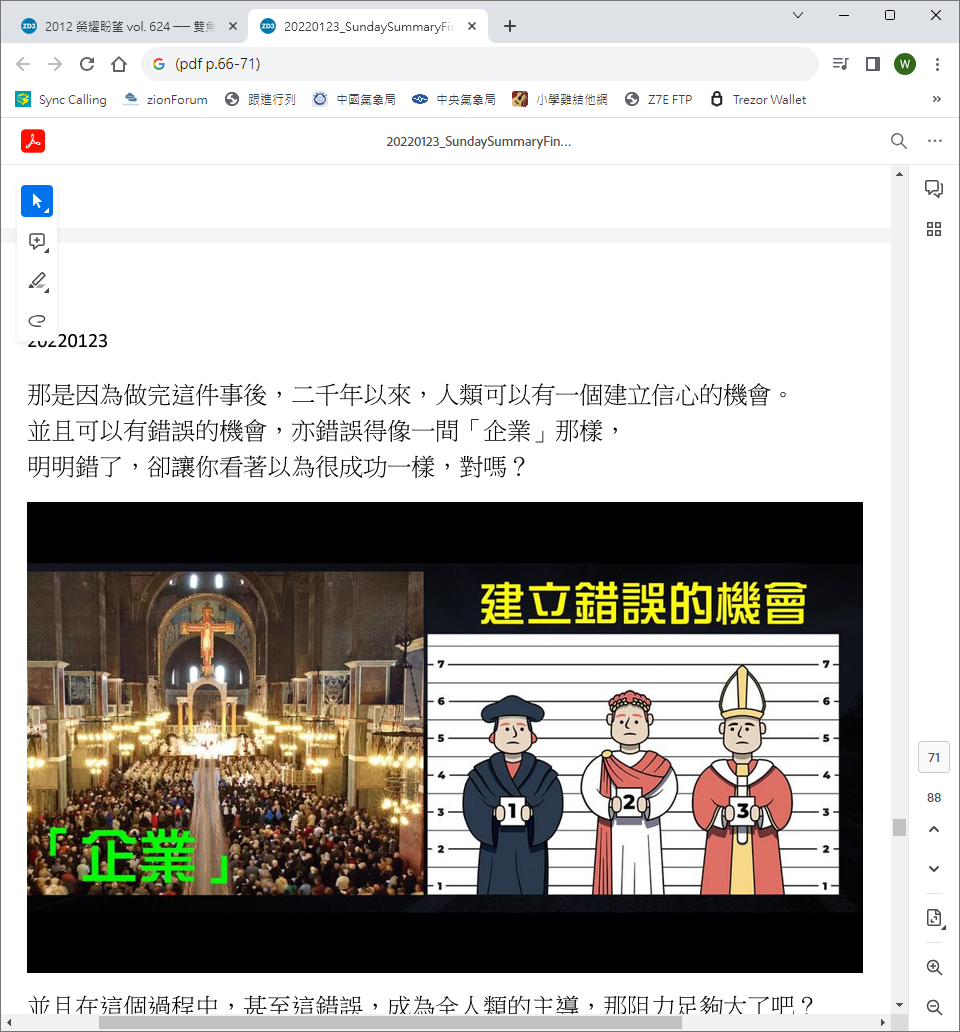Pick the highlighter pen tool
This screenshot has width=960, height=1032.
pyautogui.click(x=37, y=281)
